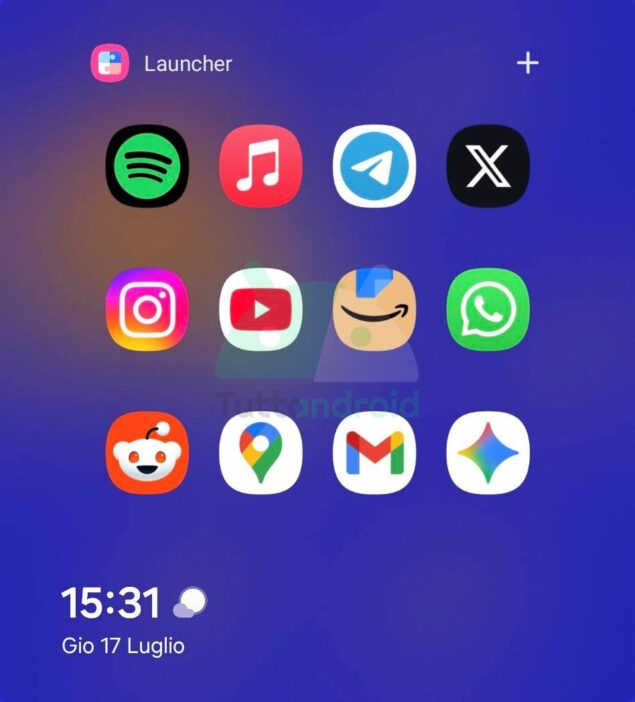Screen dimensions: 635x702
Task: Launch the Music app
Action: (x=260, y=166)
